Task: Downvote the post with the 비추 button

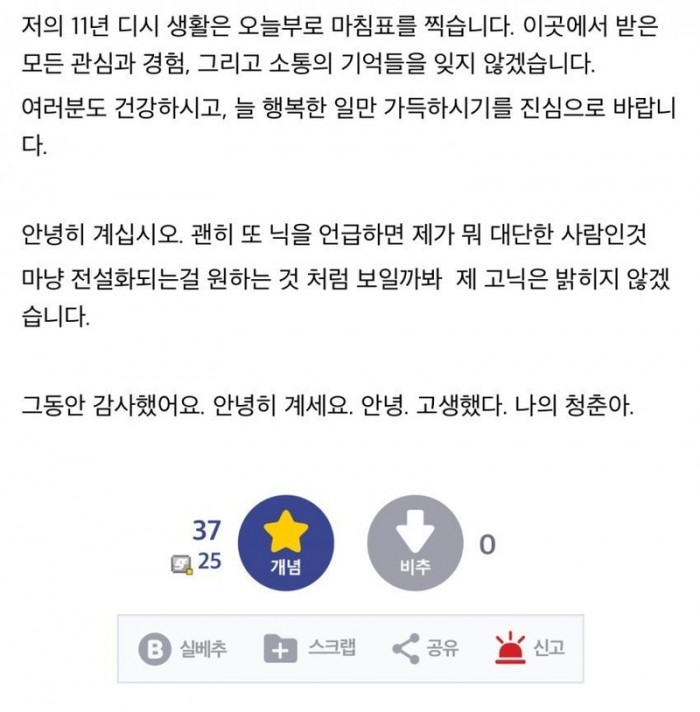Action: pyautogui.click(x=414, y=544)
